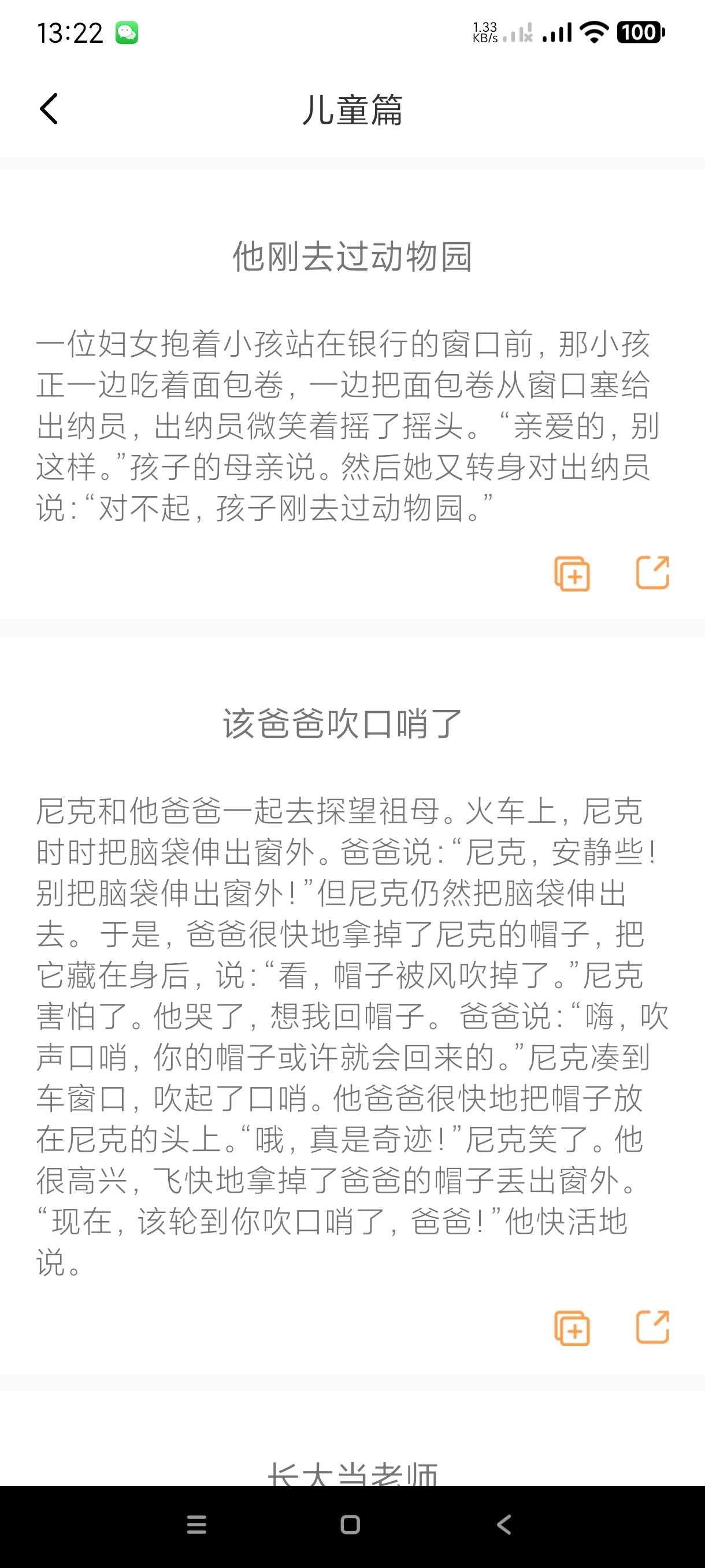Open recent apps in the navigation bar
This screenshot has width=705, height=1568.
click(196, 1524)
